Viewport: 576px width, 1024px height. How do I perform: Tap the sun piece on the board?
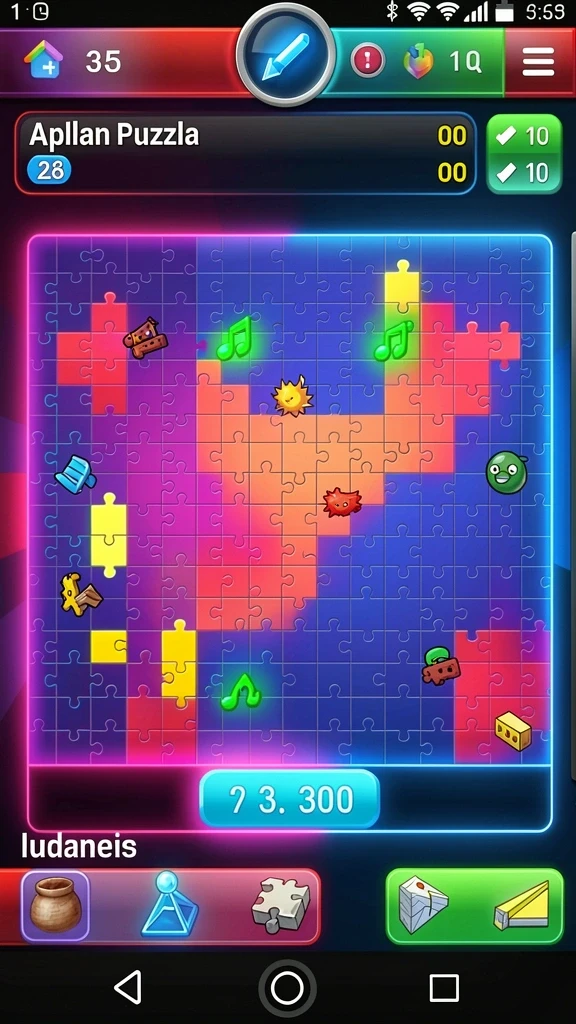tap(291, 396)
